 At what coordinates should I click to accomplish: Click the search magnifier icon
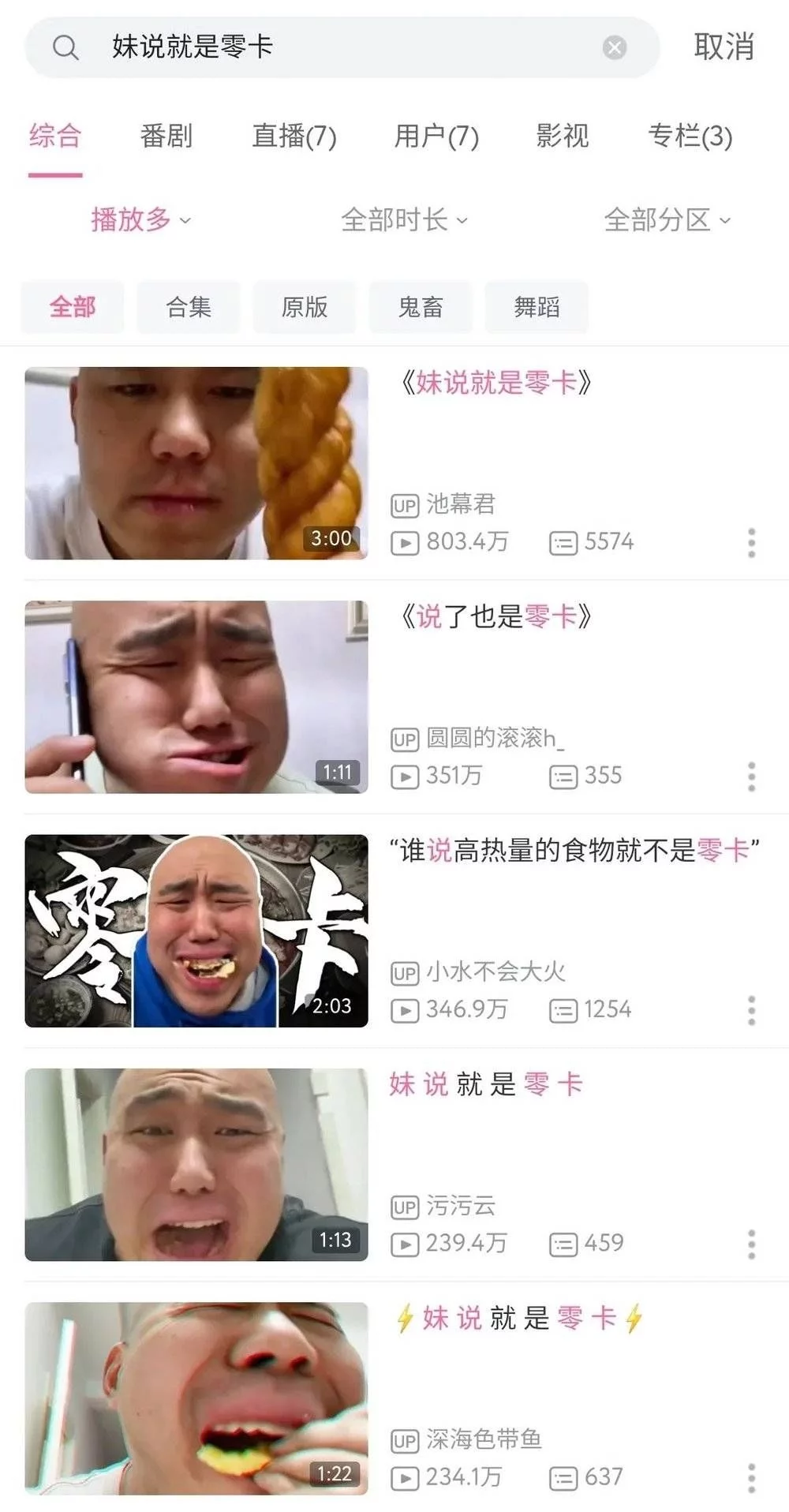[x=69, y=47]
